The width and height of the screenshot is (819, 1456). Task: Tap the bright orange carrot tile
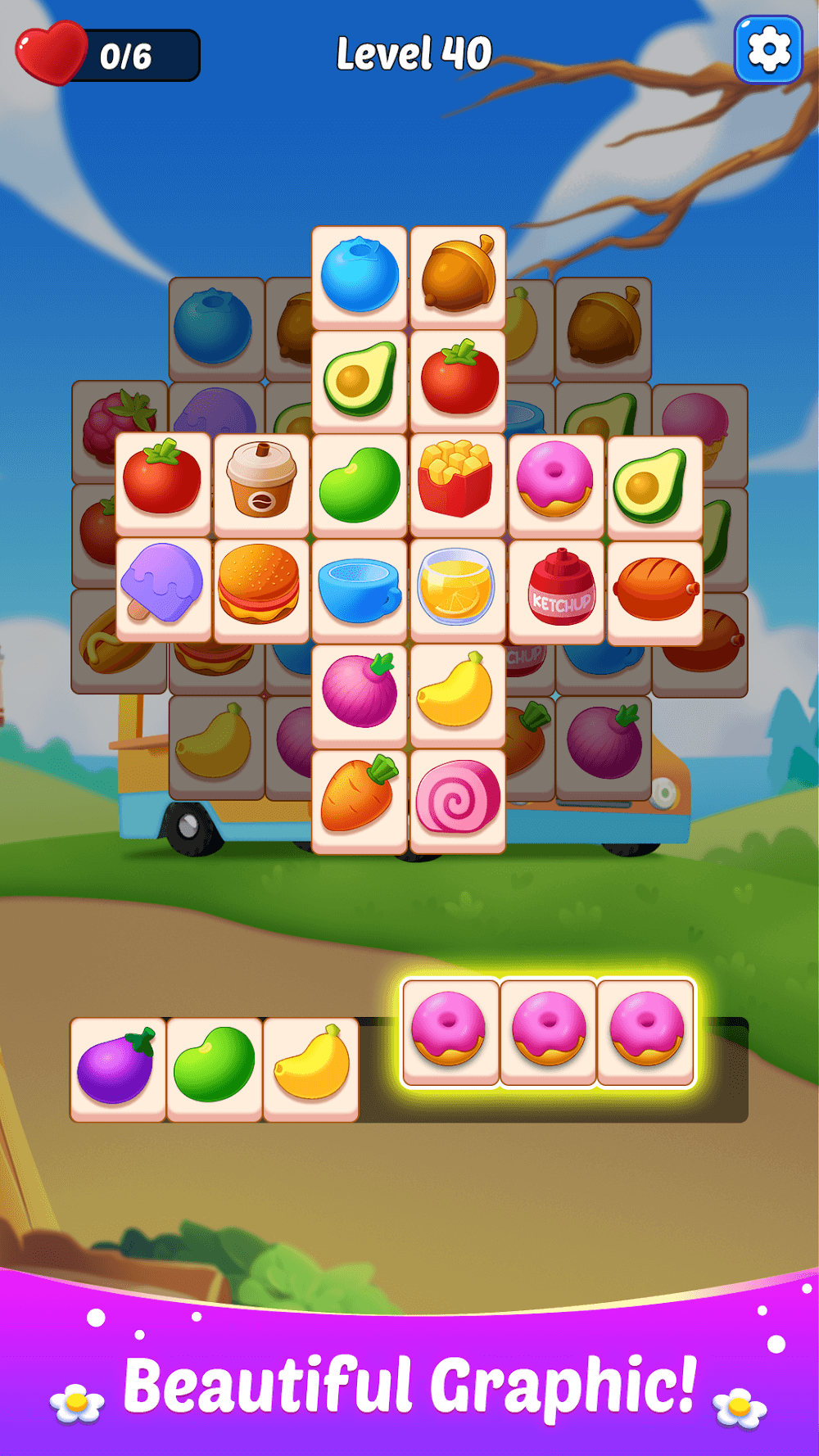click(x=360, y=800)
